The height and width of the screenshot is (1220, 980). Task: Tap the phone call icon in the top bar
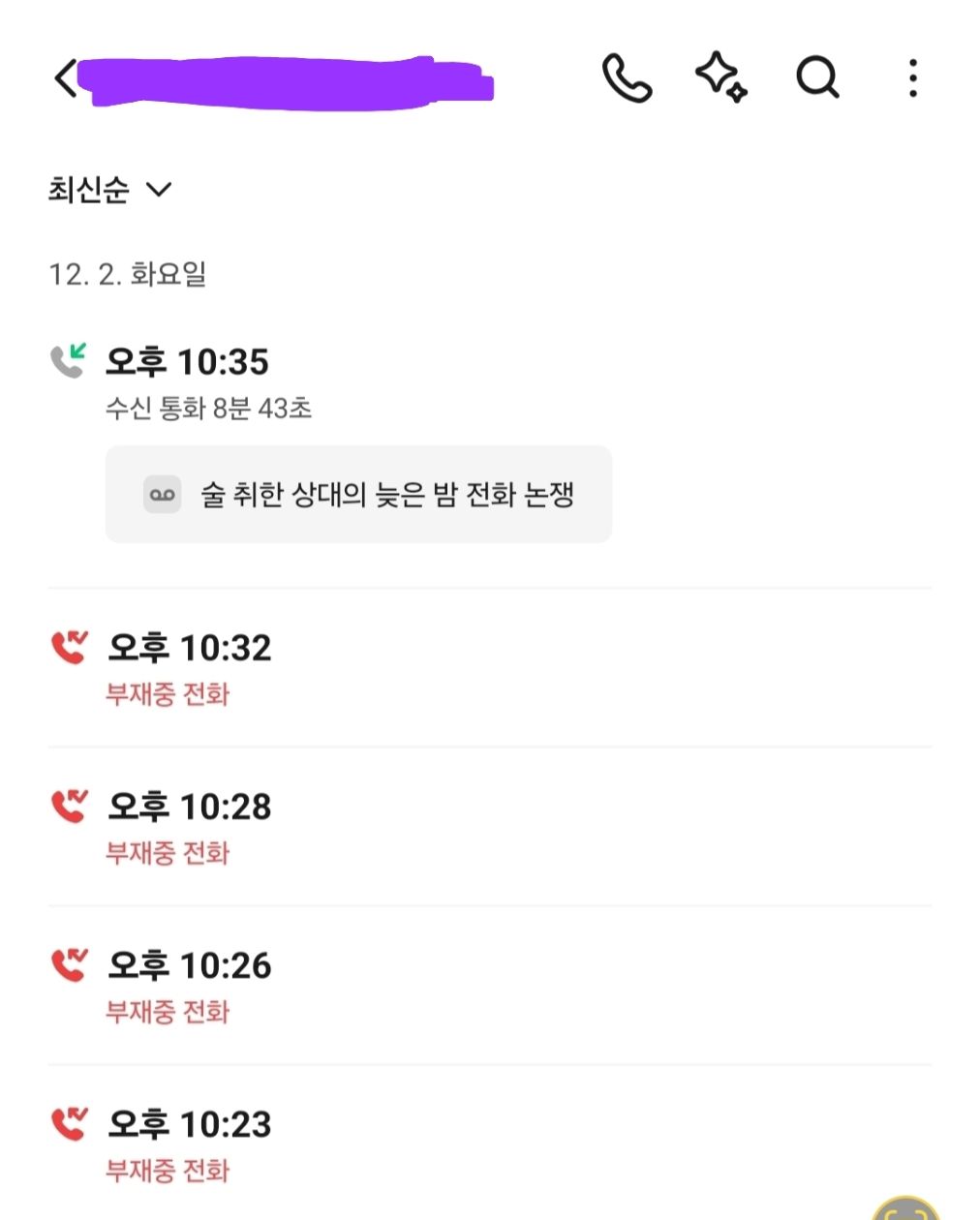[x=626, y=79]
